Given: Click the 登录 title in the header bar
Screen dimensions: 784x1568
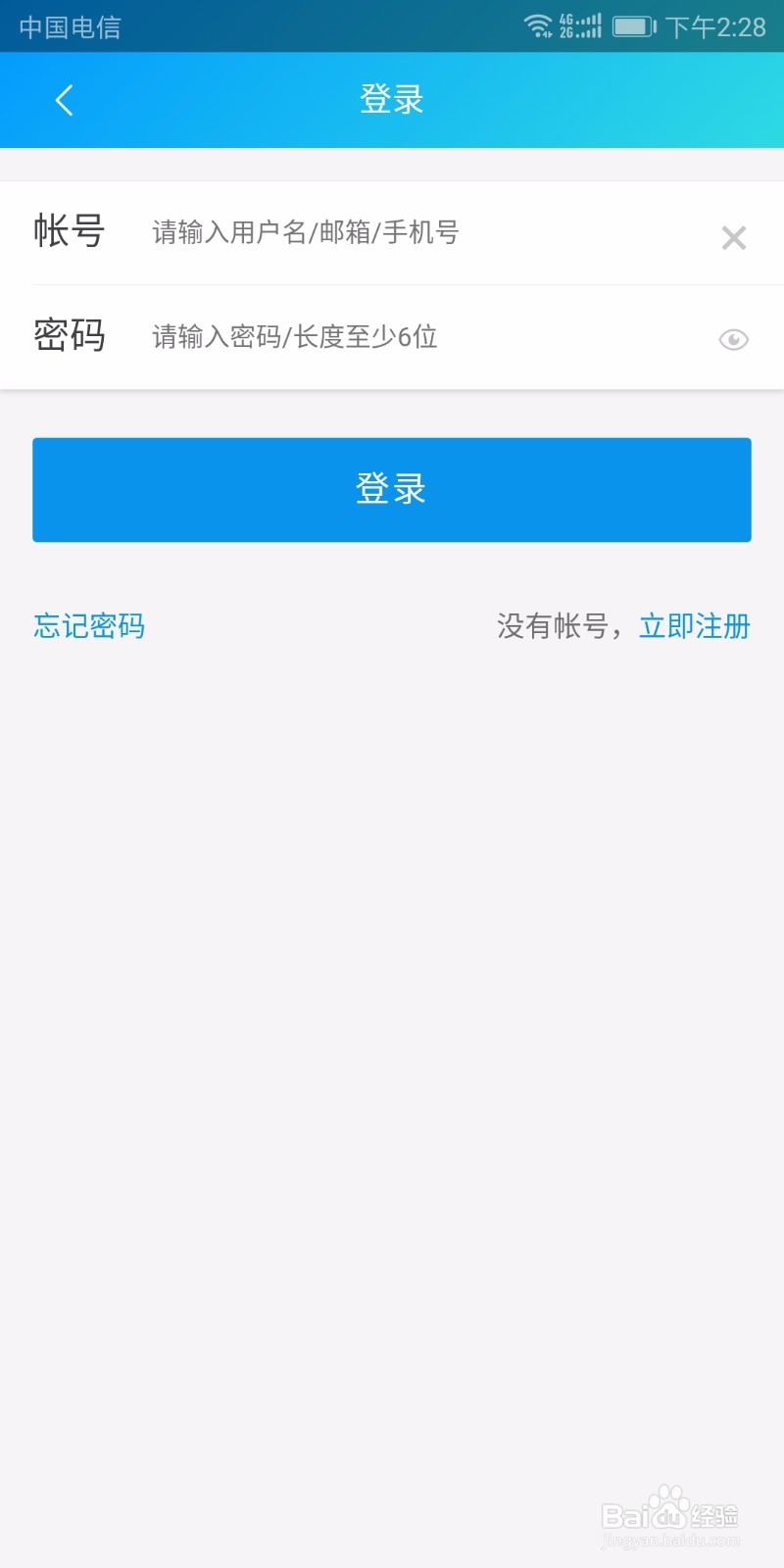Looking at the screenshot, I should point(391,98).
